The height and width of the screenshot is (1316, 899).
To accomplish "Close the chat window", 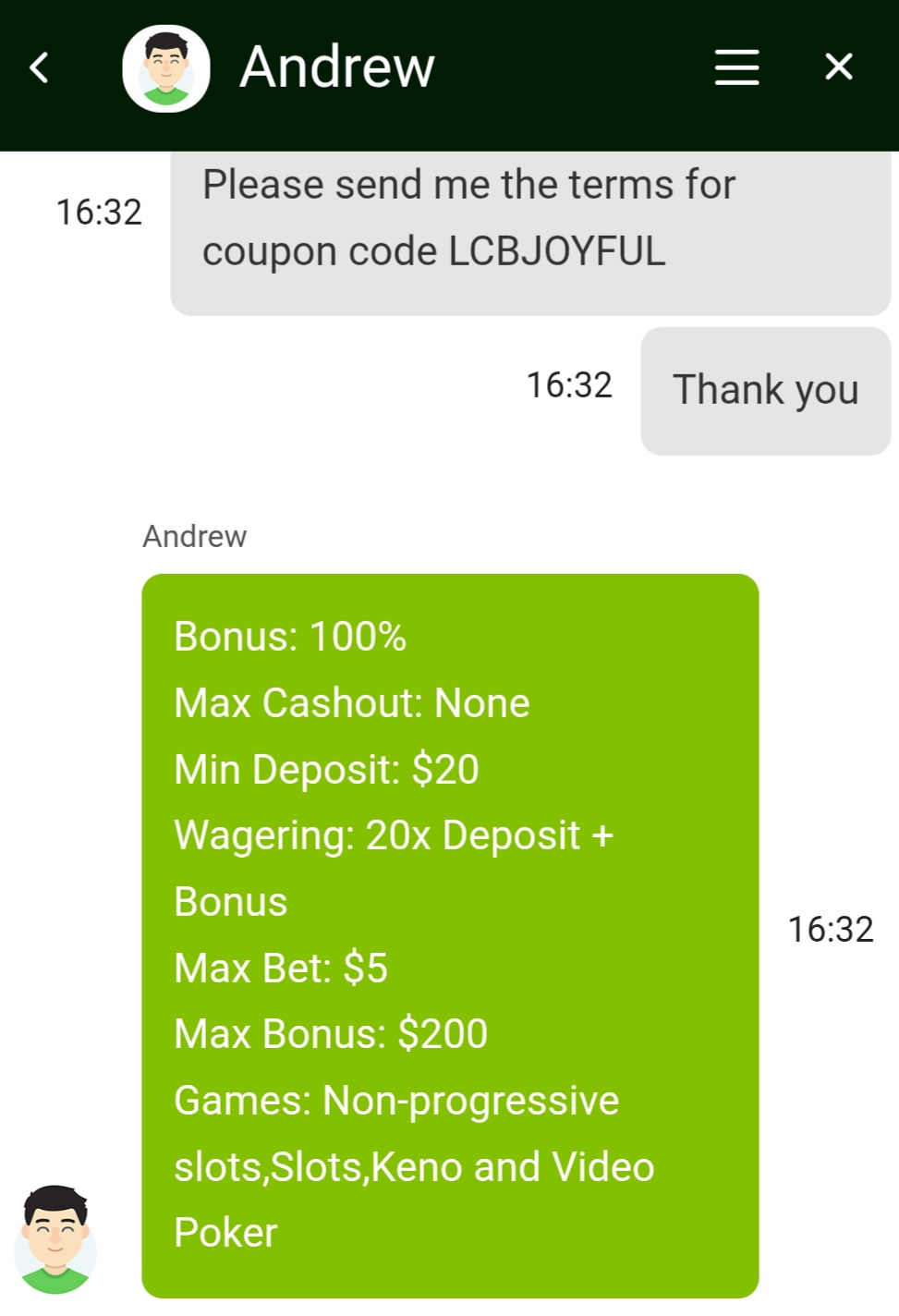I will pyautogui.click(x=838, y=67).
